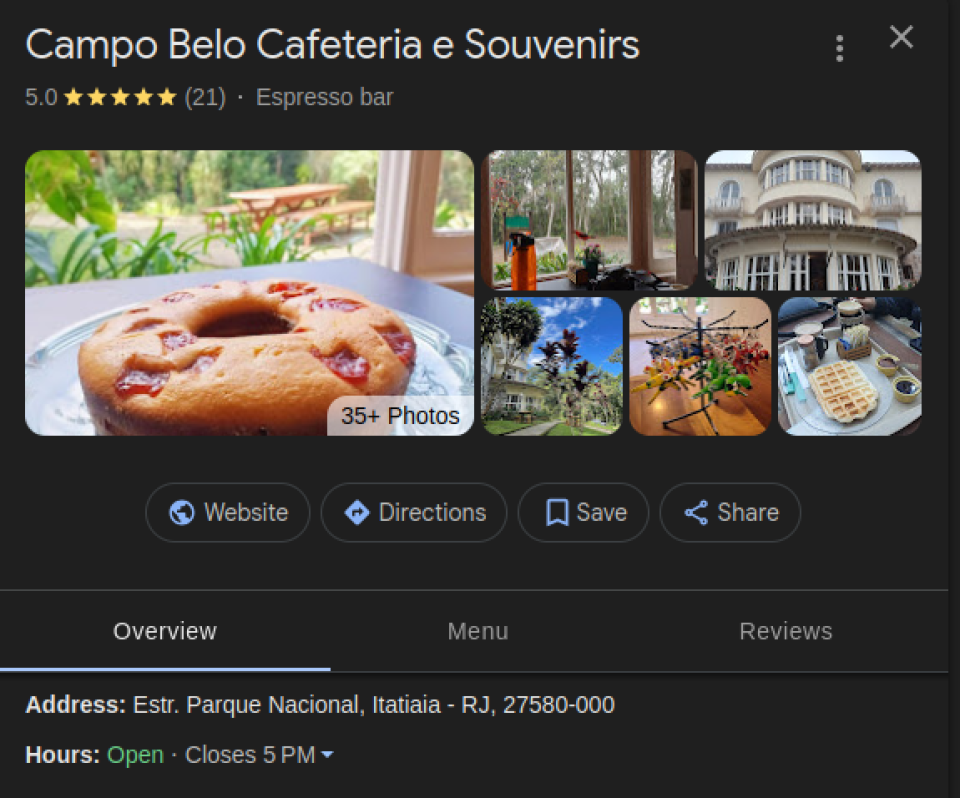The width and height of the screenshot is (960, 798).
Task: View the building exterior photo
Action: click(812, 220)
